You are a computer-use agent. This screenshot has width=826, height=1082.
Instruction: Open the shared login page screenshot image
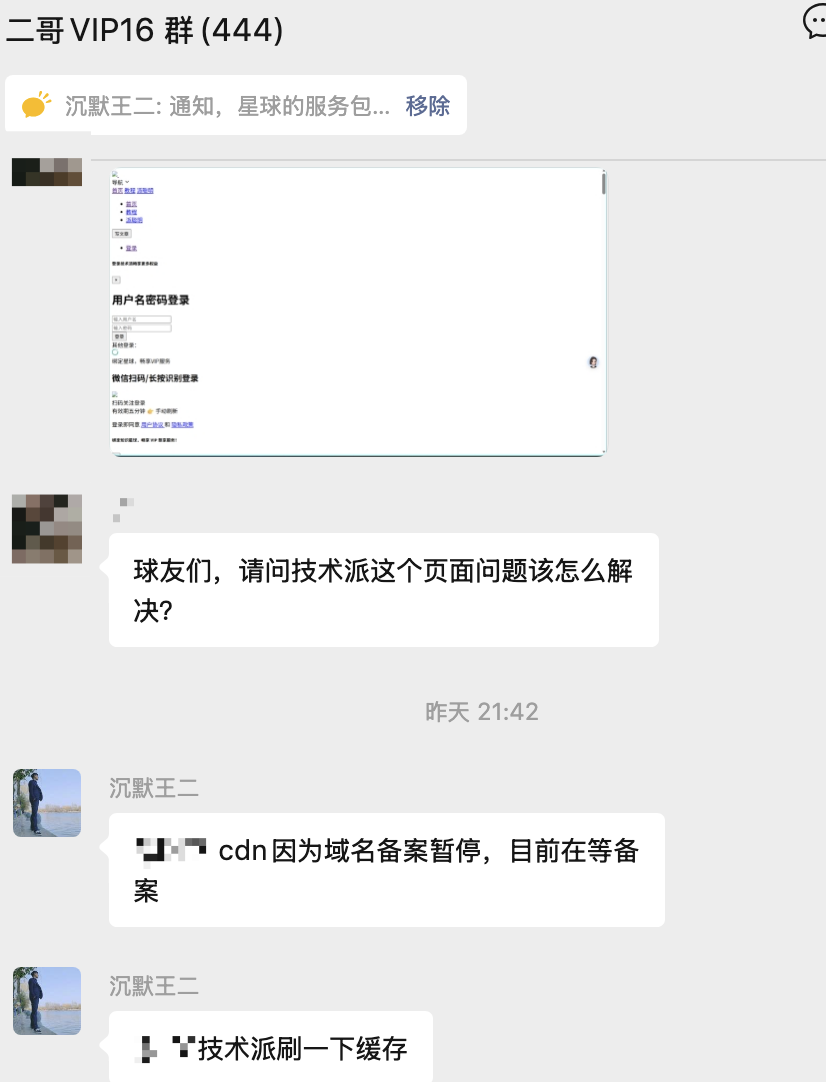click(x=358, y=312)
